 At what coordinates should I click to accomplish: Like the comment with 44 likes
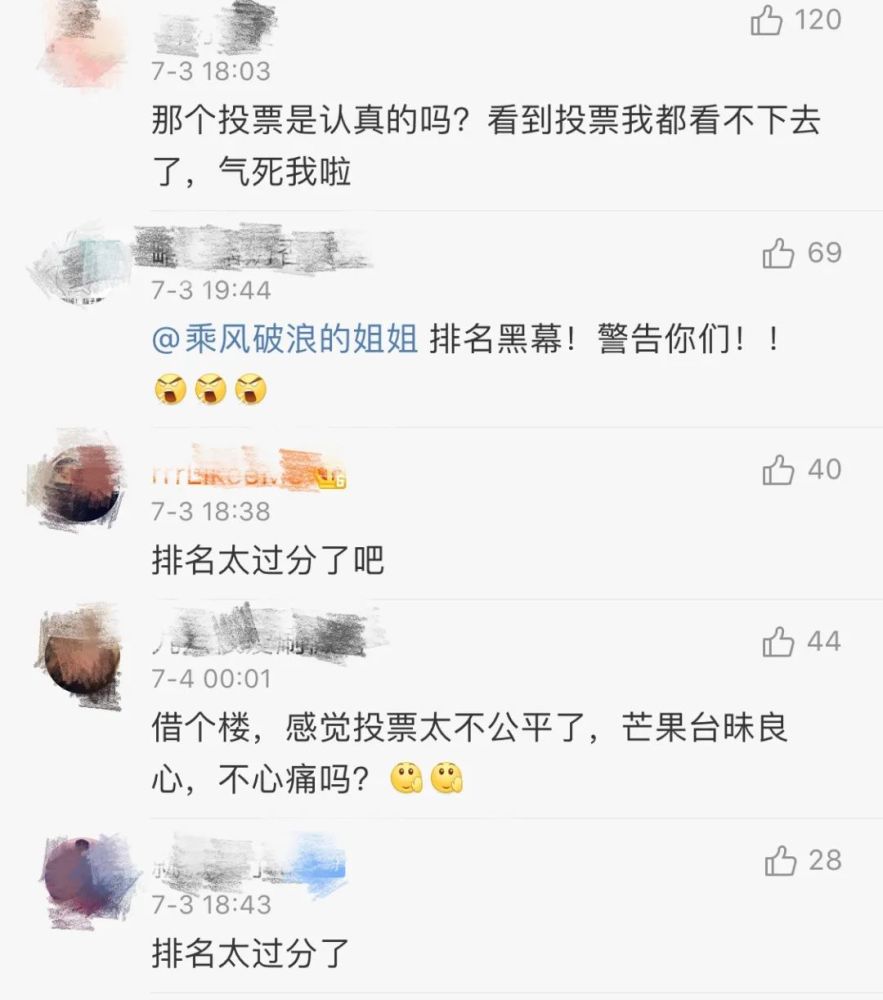[778, 642]
